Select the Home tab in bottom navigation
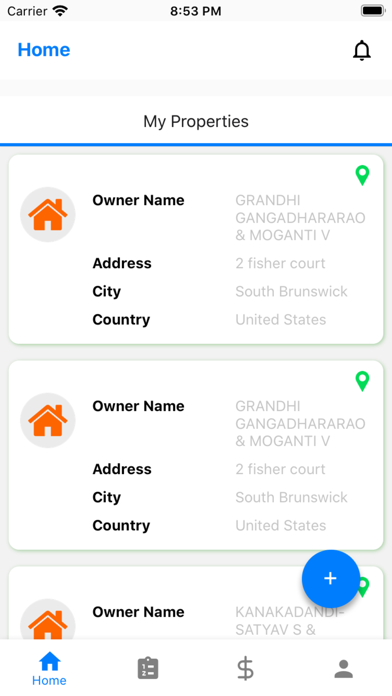Image resolution: width=392 pixels, height=696 pixels. (49, 669)
